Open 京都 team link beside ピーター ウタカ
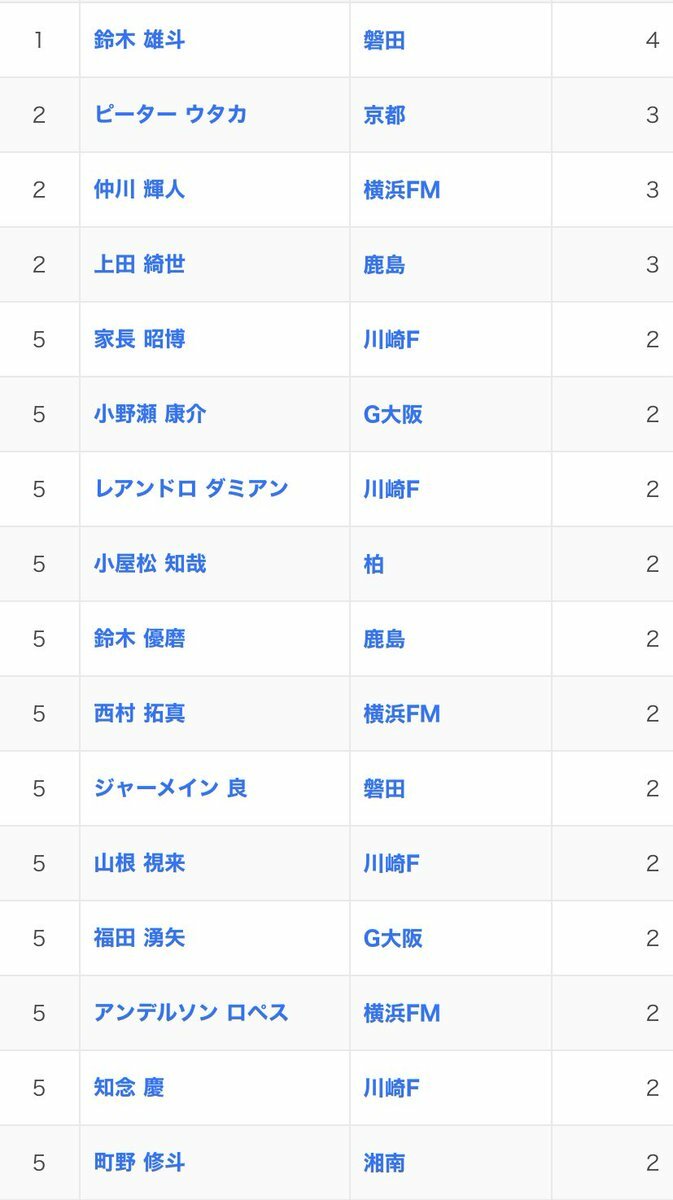The height and width of the screenshot is (1200, 673). coord(384,114)
